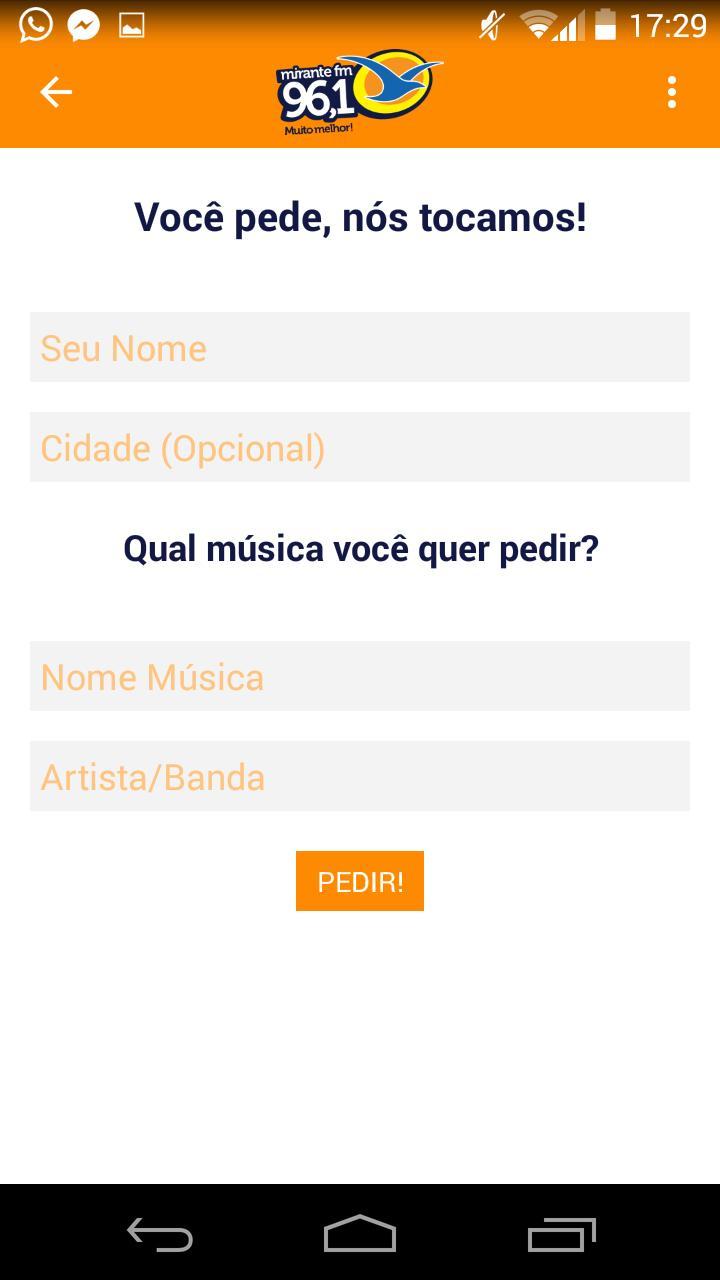Tap the Mirante FM 96,1 station logo

coord(358,90)
